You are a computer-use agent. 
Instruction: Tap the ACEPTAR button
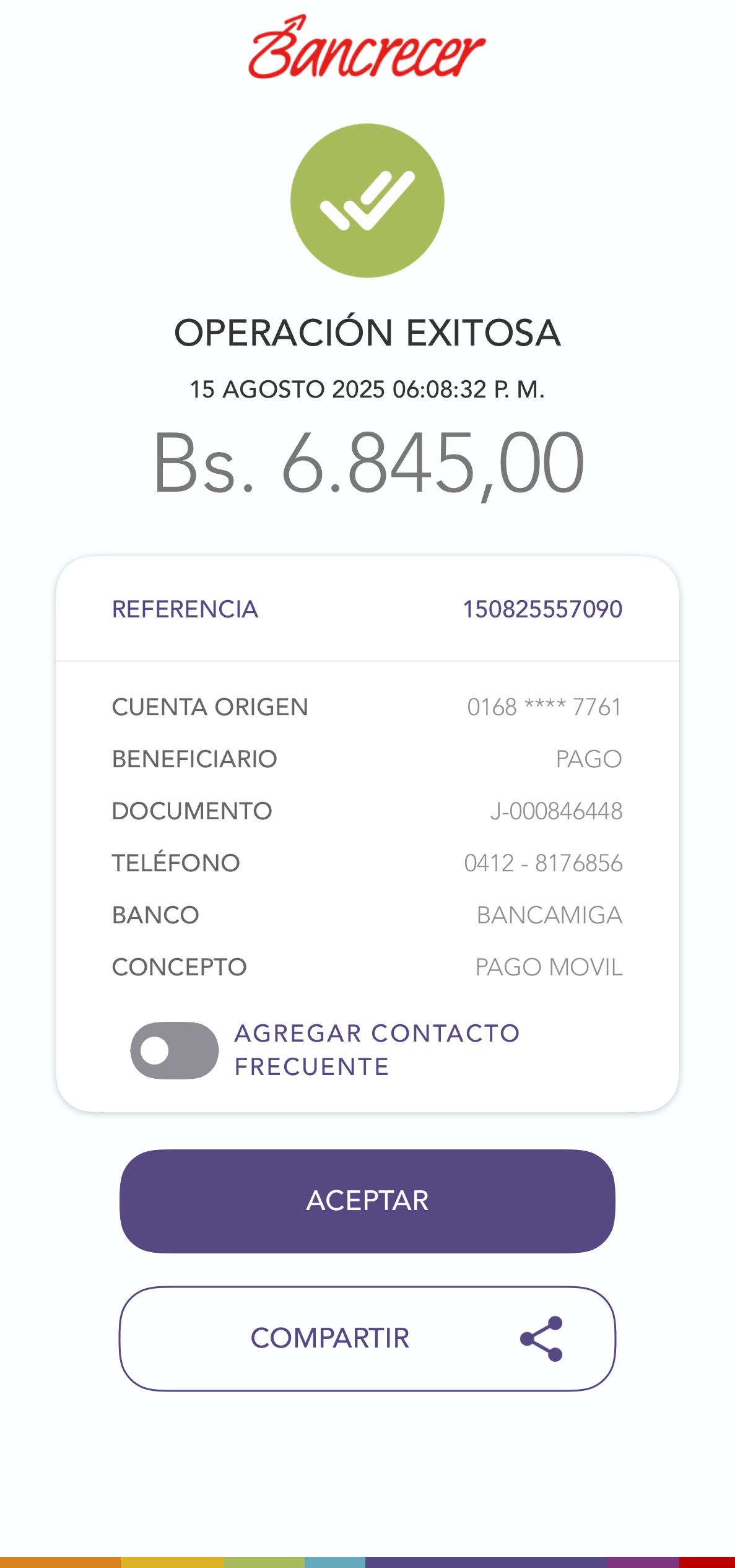click(367, 1201)
